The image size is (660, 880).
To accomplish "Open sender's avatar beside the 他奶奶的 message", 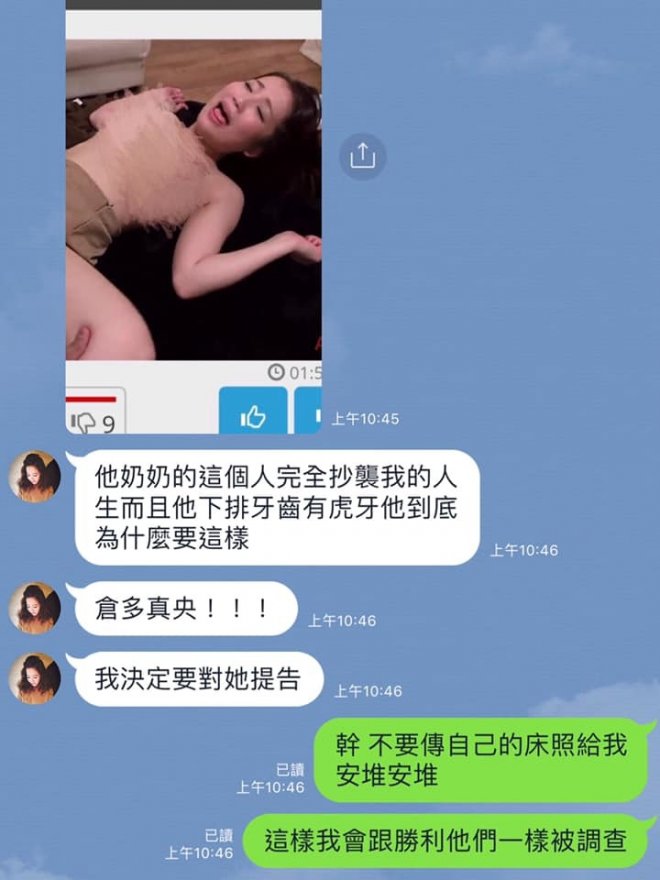I will [35, 476].
